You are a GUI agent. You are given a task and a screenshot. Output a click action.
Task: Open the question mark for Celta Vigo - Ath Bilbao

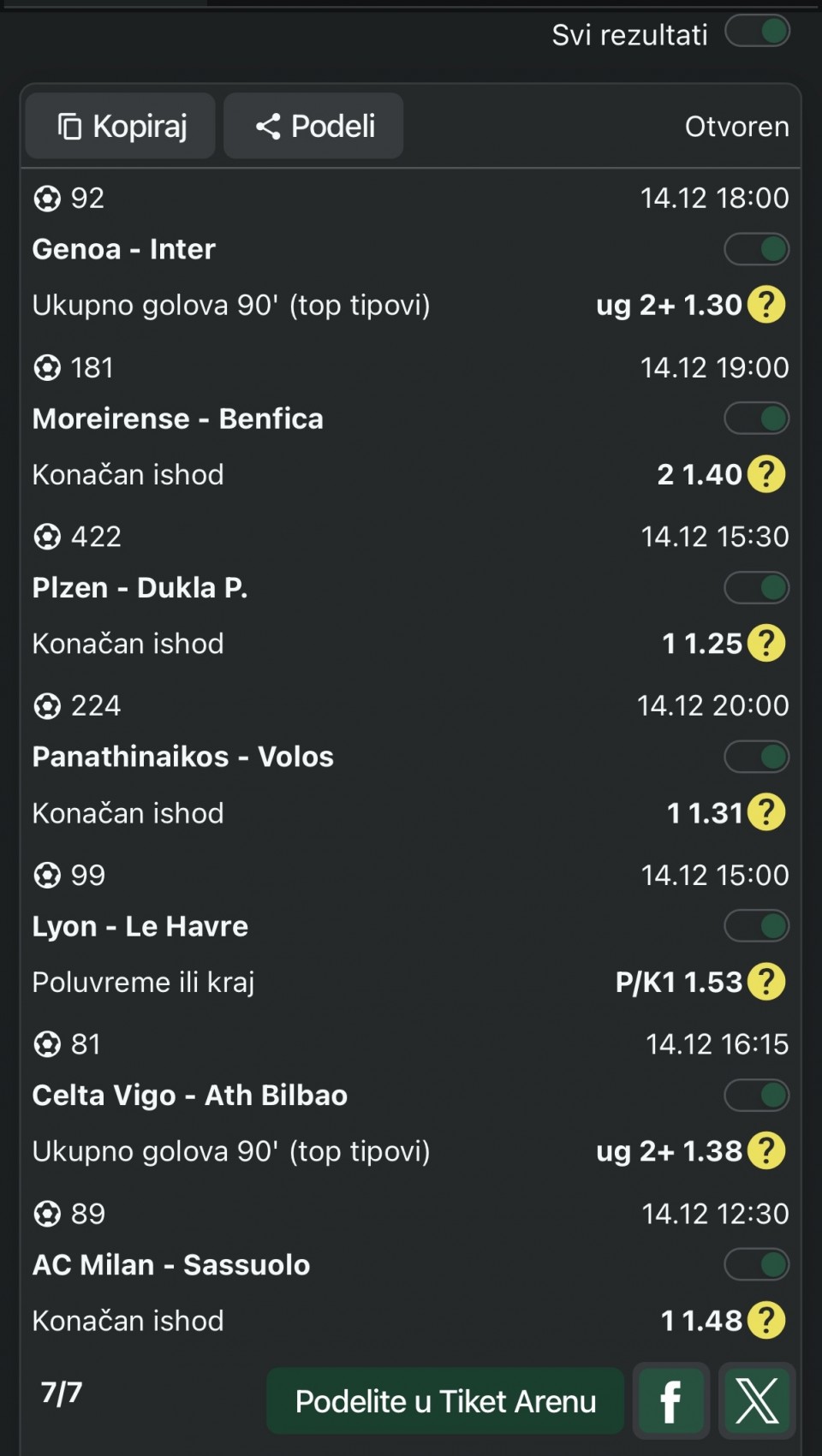click(766, 1151)
